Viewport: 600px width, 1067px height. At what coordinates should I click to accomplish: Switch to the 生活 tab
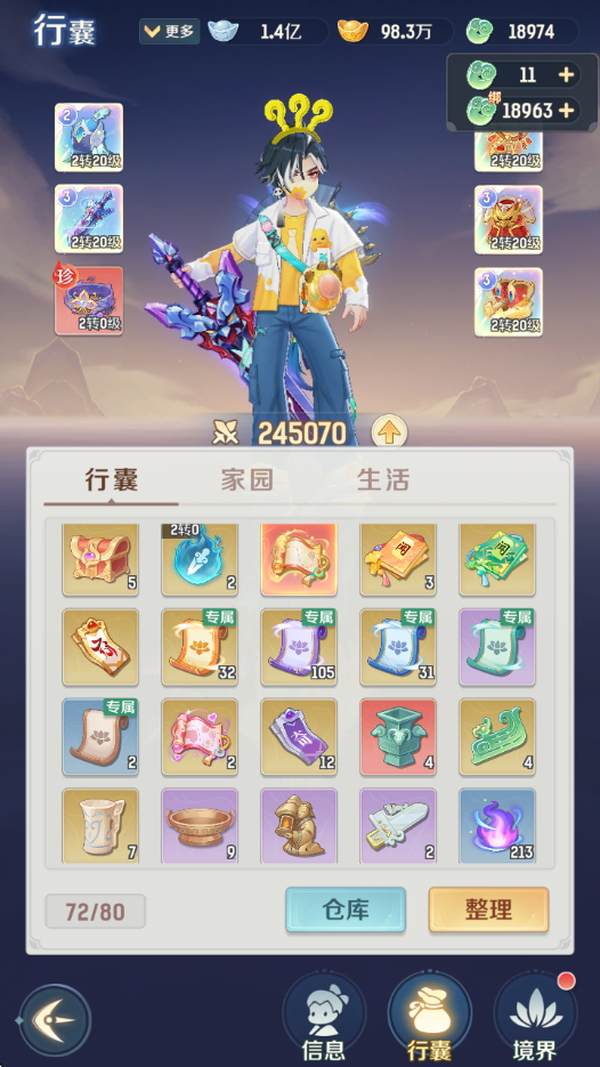tap(383, 479)
